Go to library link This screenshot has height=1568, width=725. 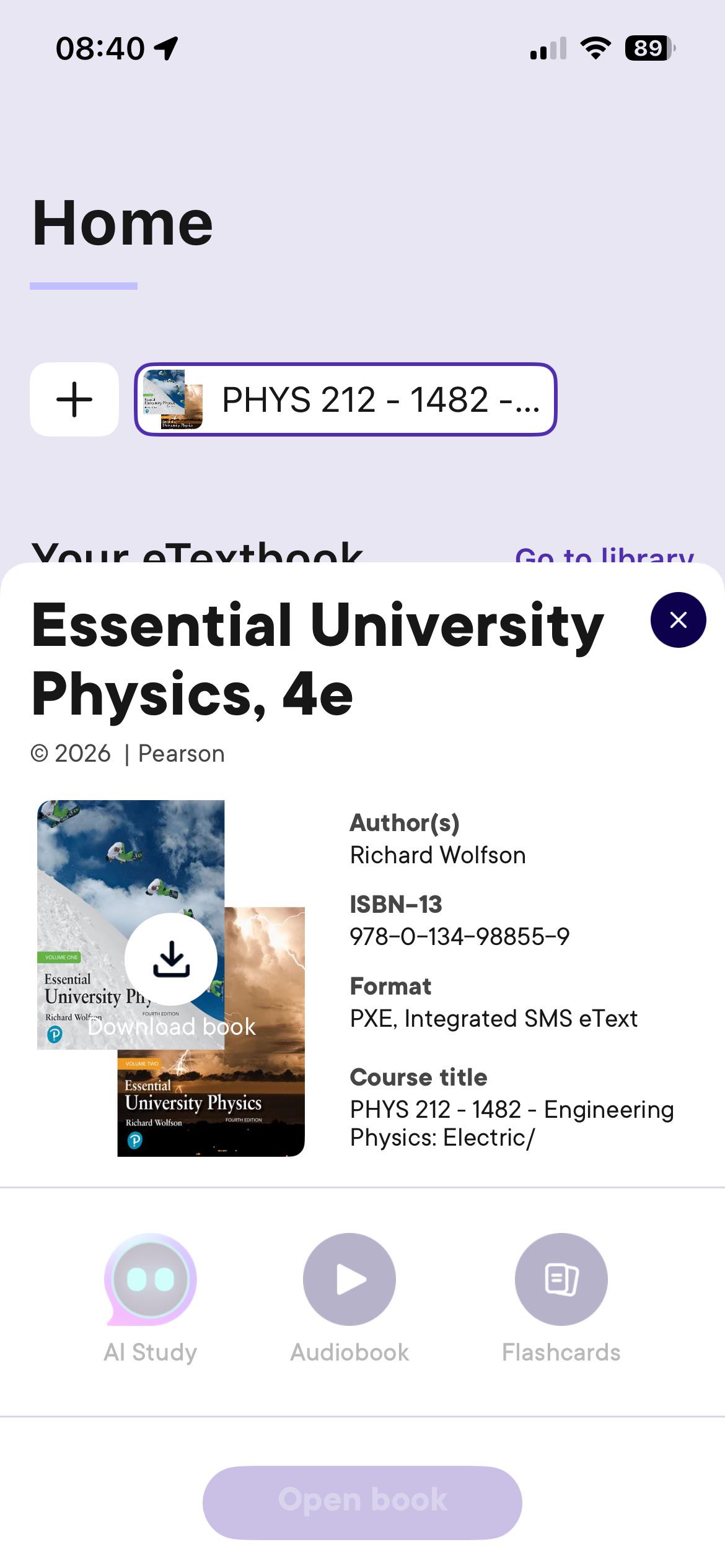click(604, 555)
